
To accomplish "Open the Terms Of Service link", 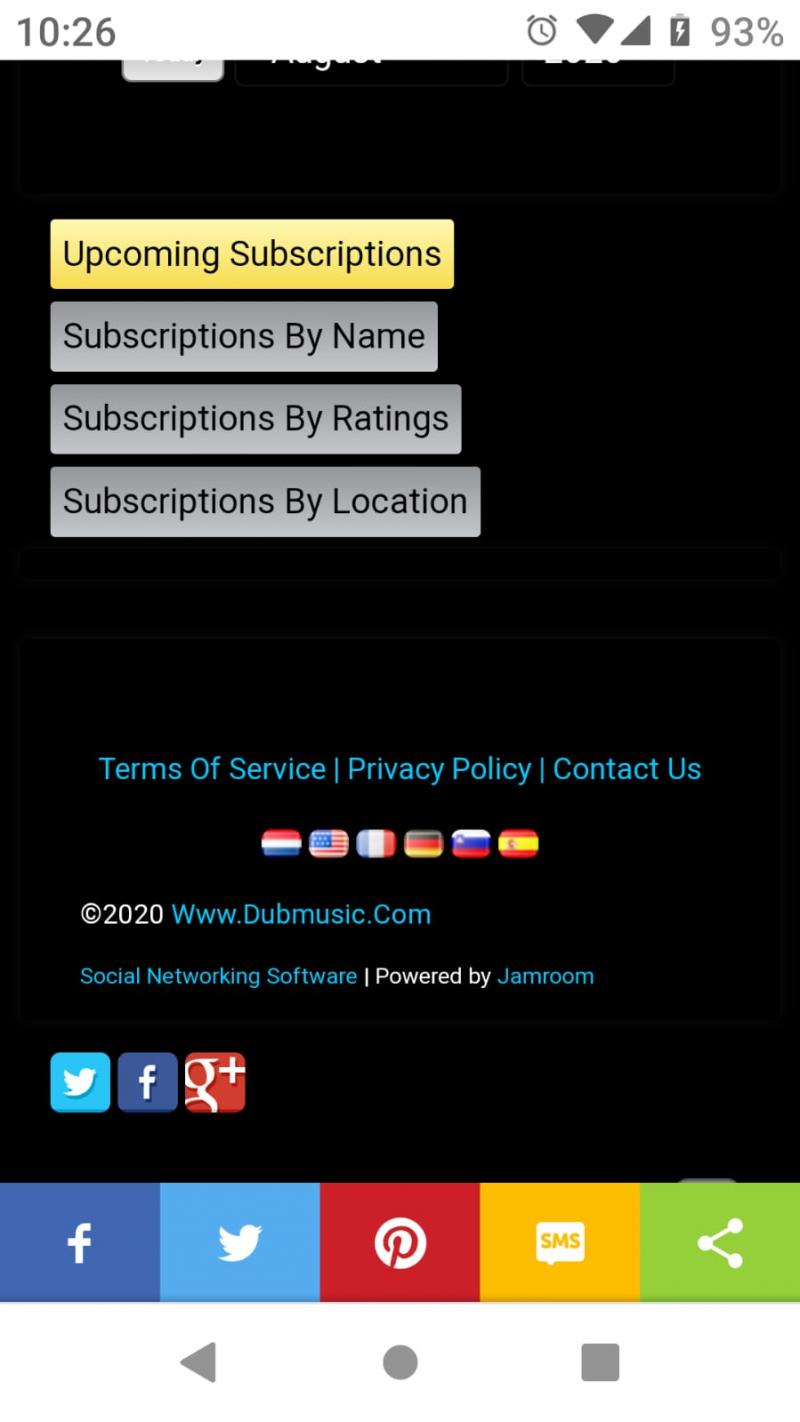I will point(212,768).
